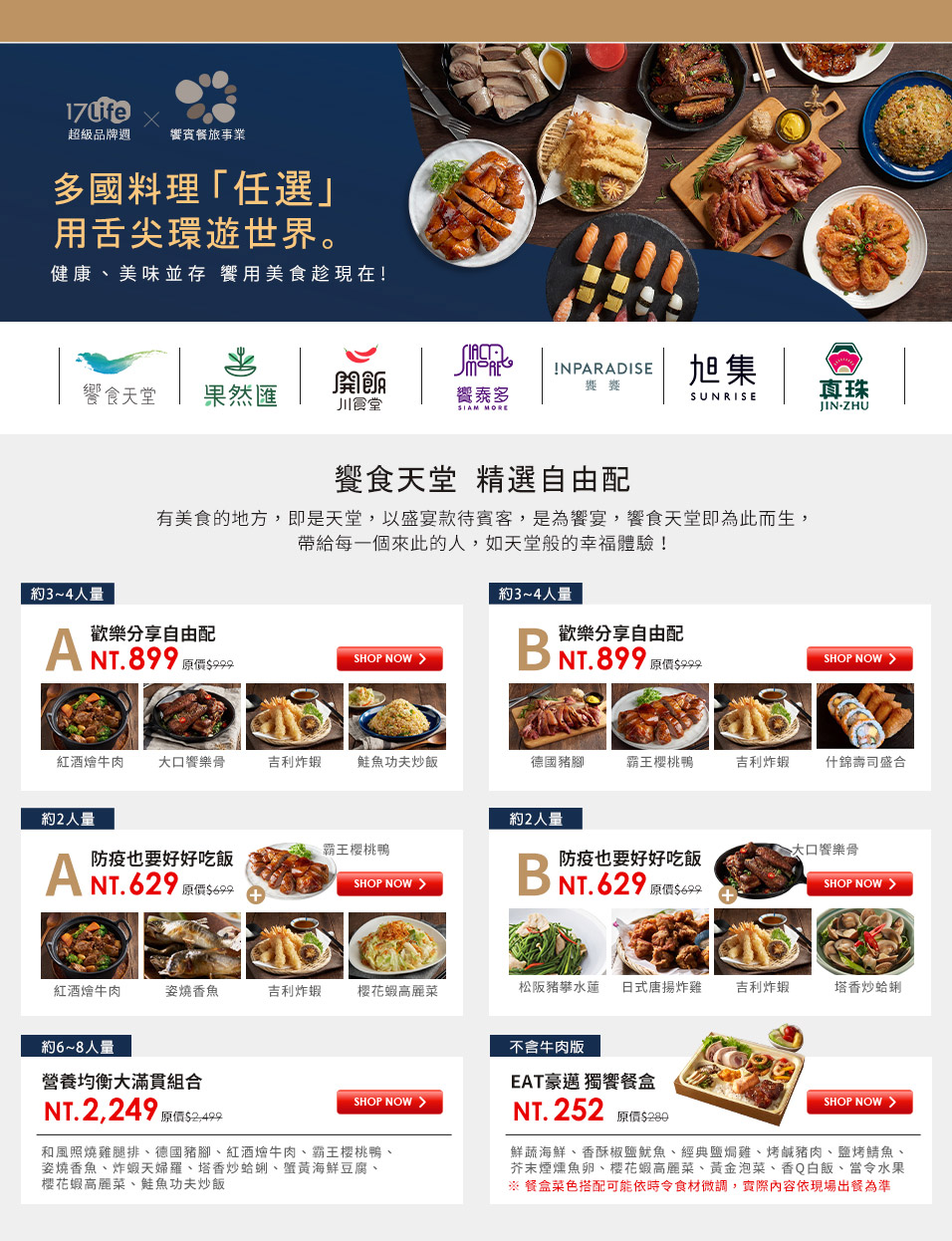Viewport: 952px width, 1241px height.
Task: Tap SHOP NOW for the NT.899 set B
Action: [x=859, y=658]
